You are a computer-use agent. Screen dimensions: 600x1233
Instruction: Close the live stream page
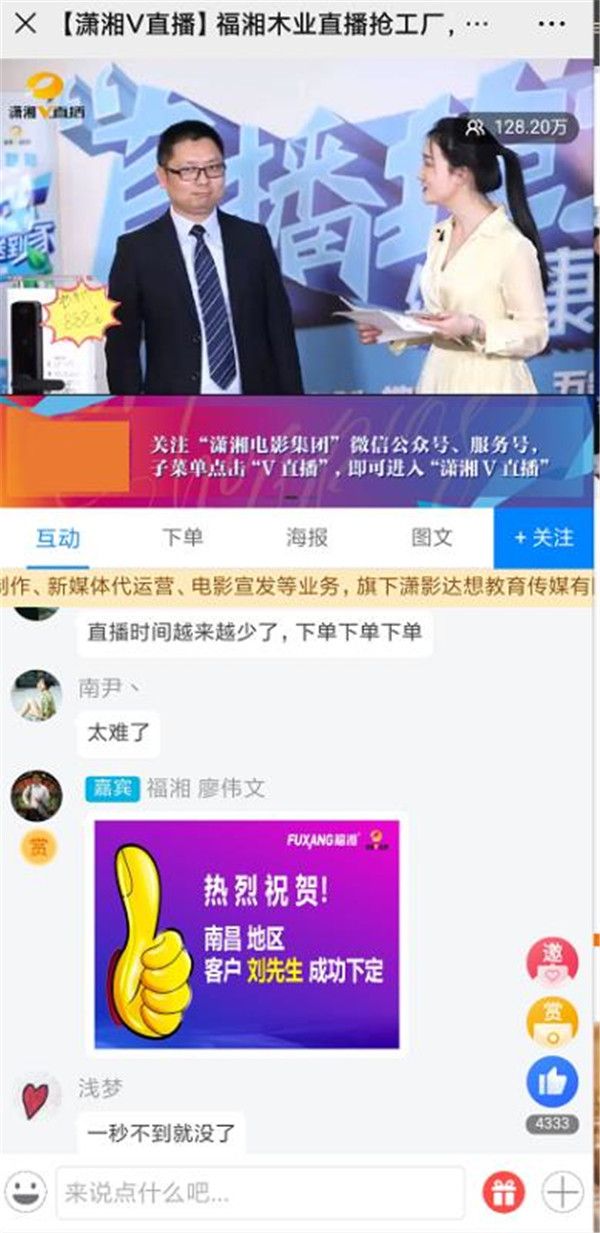point(25,23)
